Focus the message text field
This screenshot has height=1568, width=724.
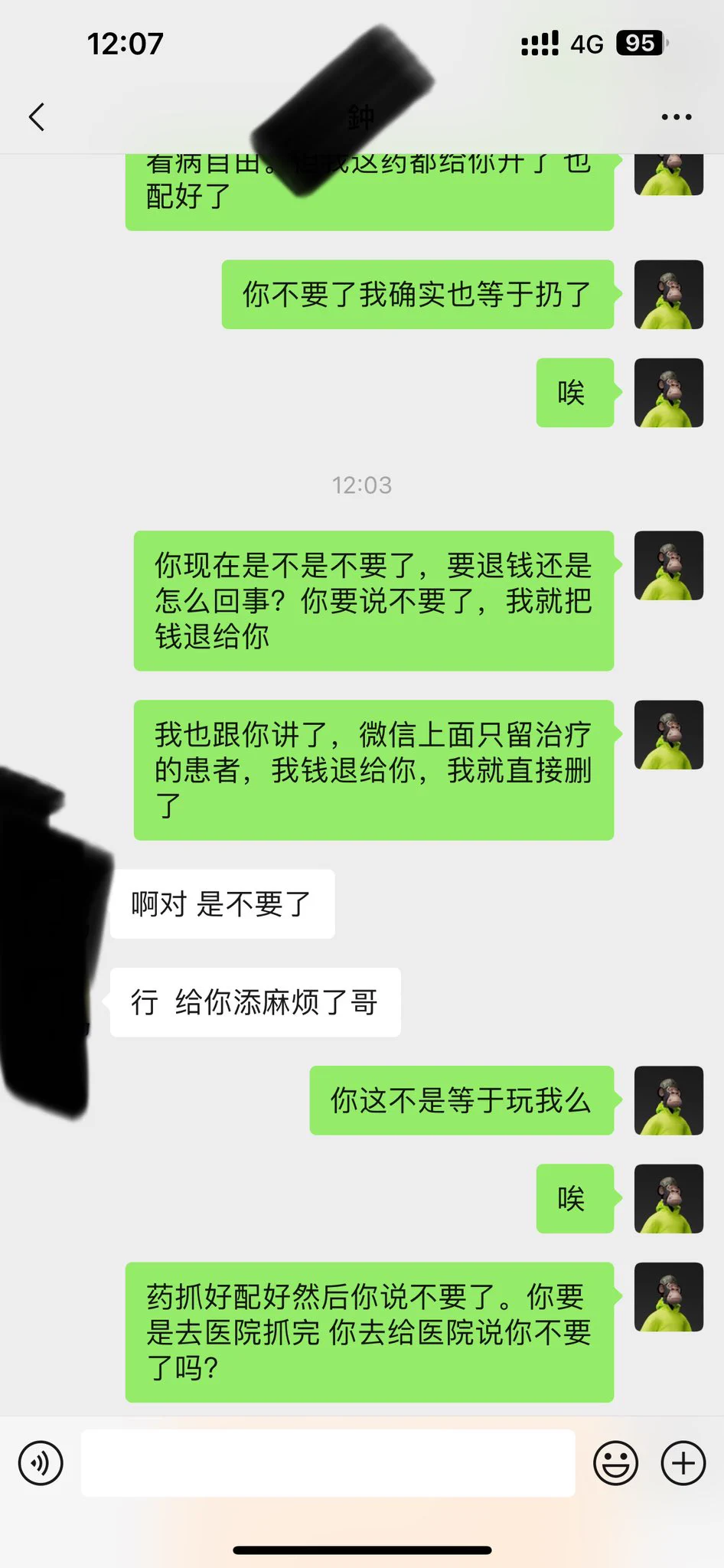click(x=328, y=1463)
